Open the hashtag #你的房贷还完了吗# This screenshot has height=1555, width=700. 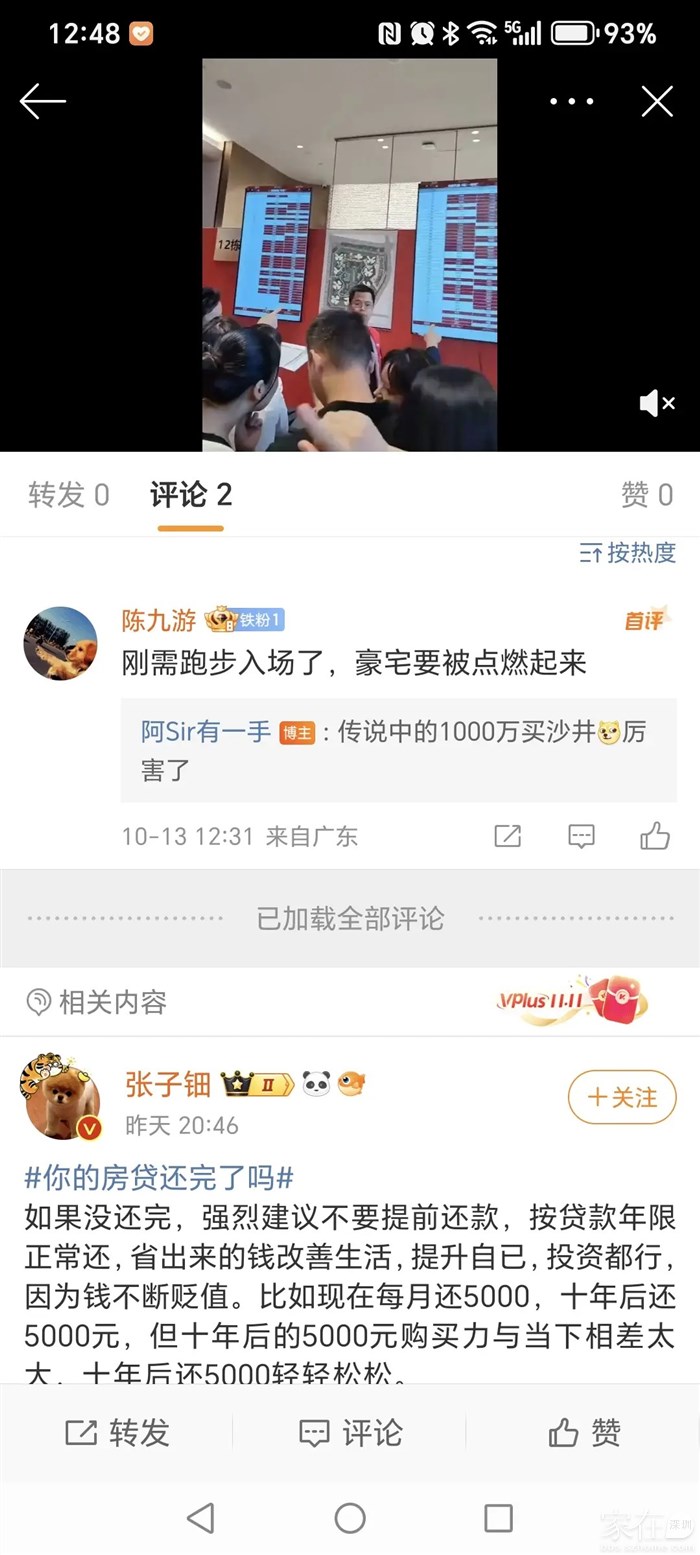pos(159,1177)
